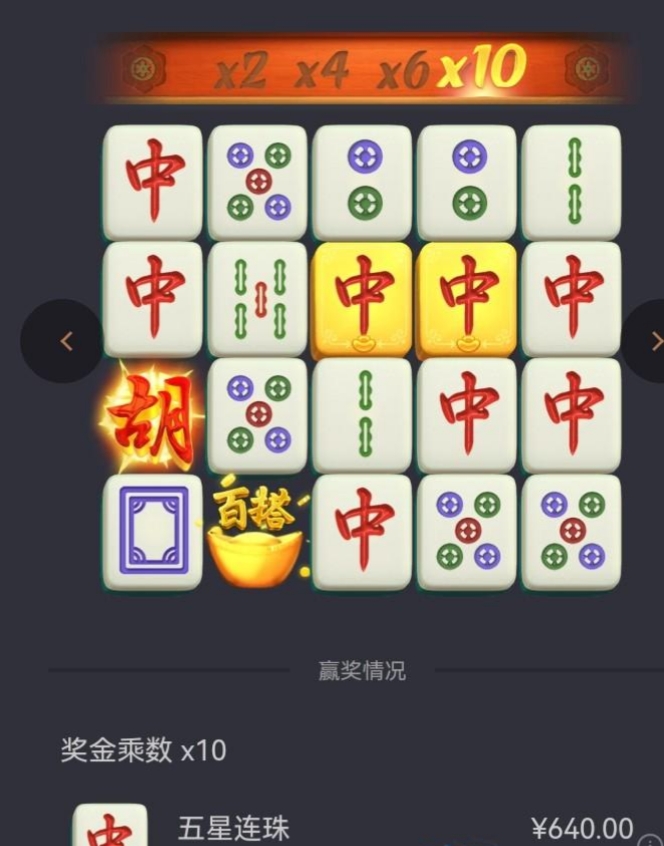Open info icon beside ¥640.00

point(651,840)
